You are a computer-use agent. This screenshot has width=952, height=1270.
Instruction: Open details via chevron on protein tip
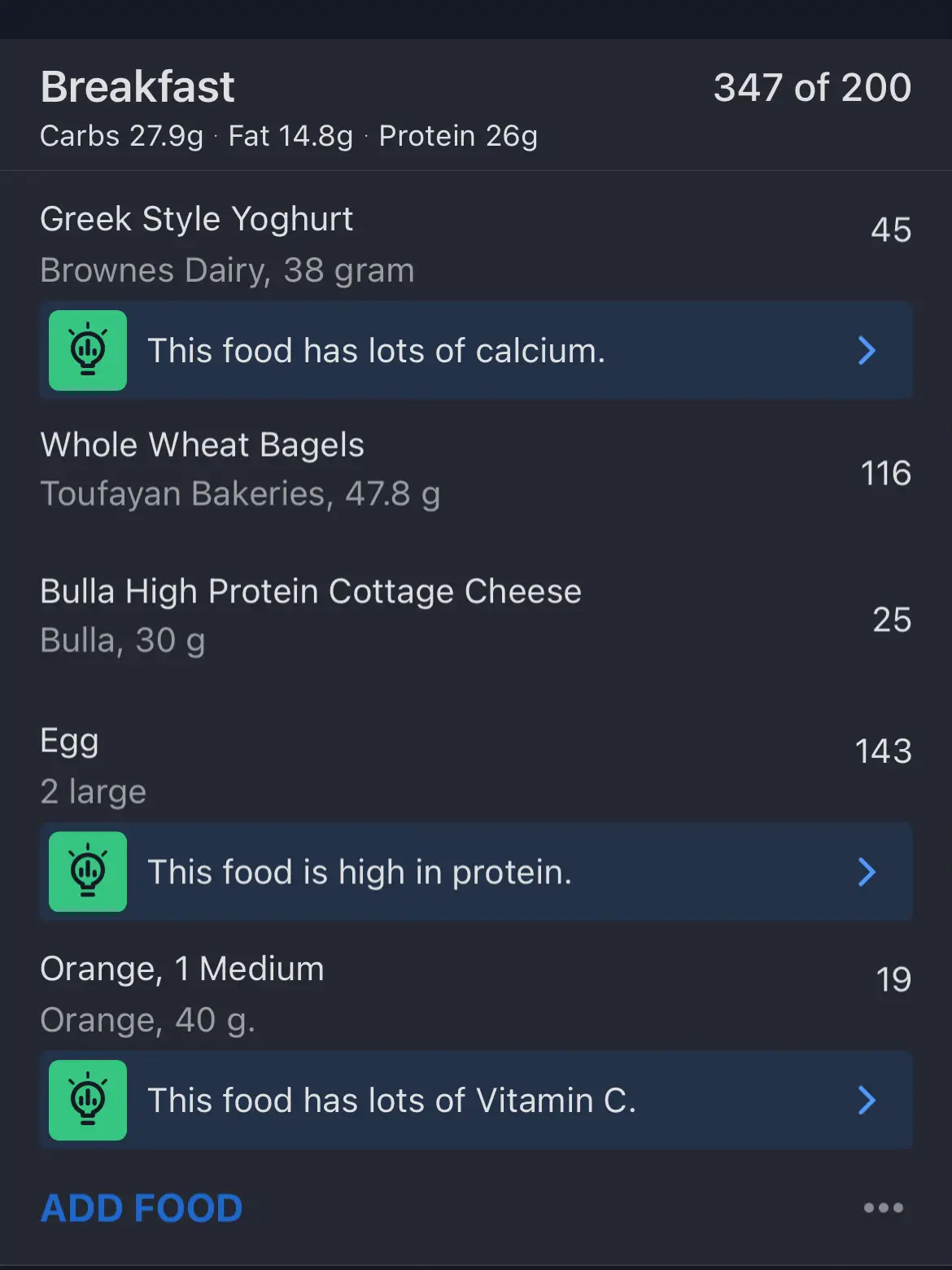click(867, 871)
